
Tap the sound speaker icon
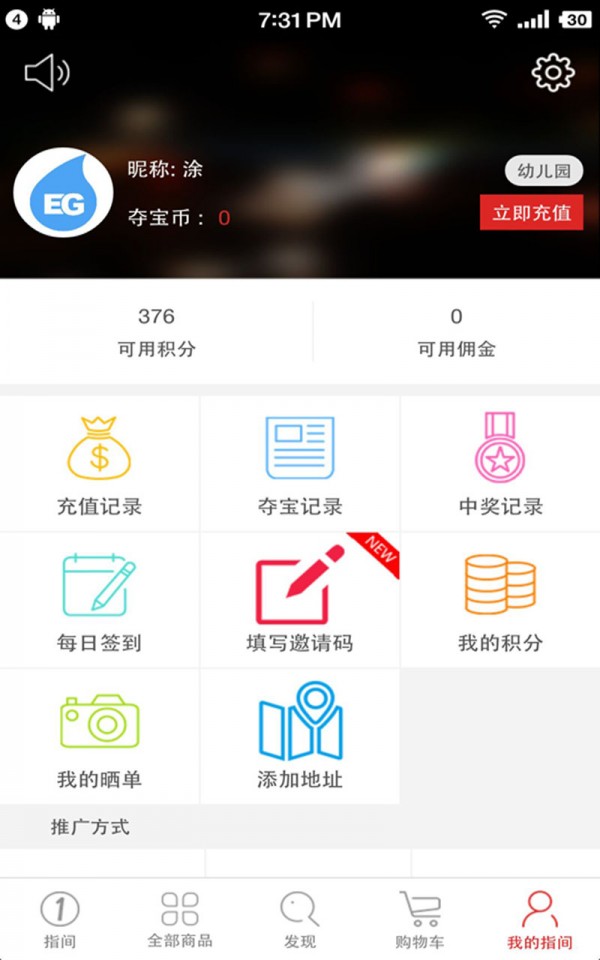click(x=47, y=73)
